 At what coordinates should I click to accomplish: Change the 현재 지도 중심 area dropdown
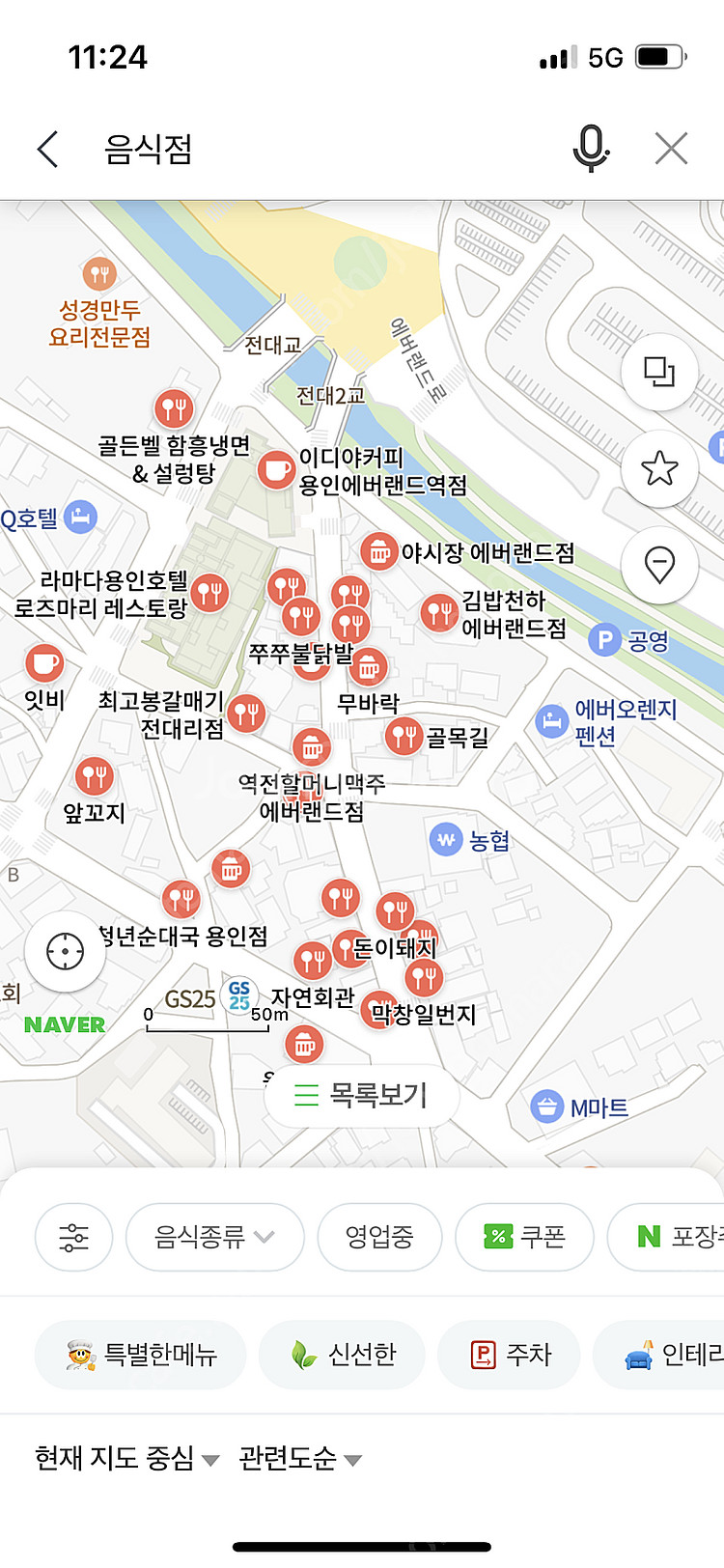click(x=126, y=1458)
